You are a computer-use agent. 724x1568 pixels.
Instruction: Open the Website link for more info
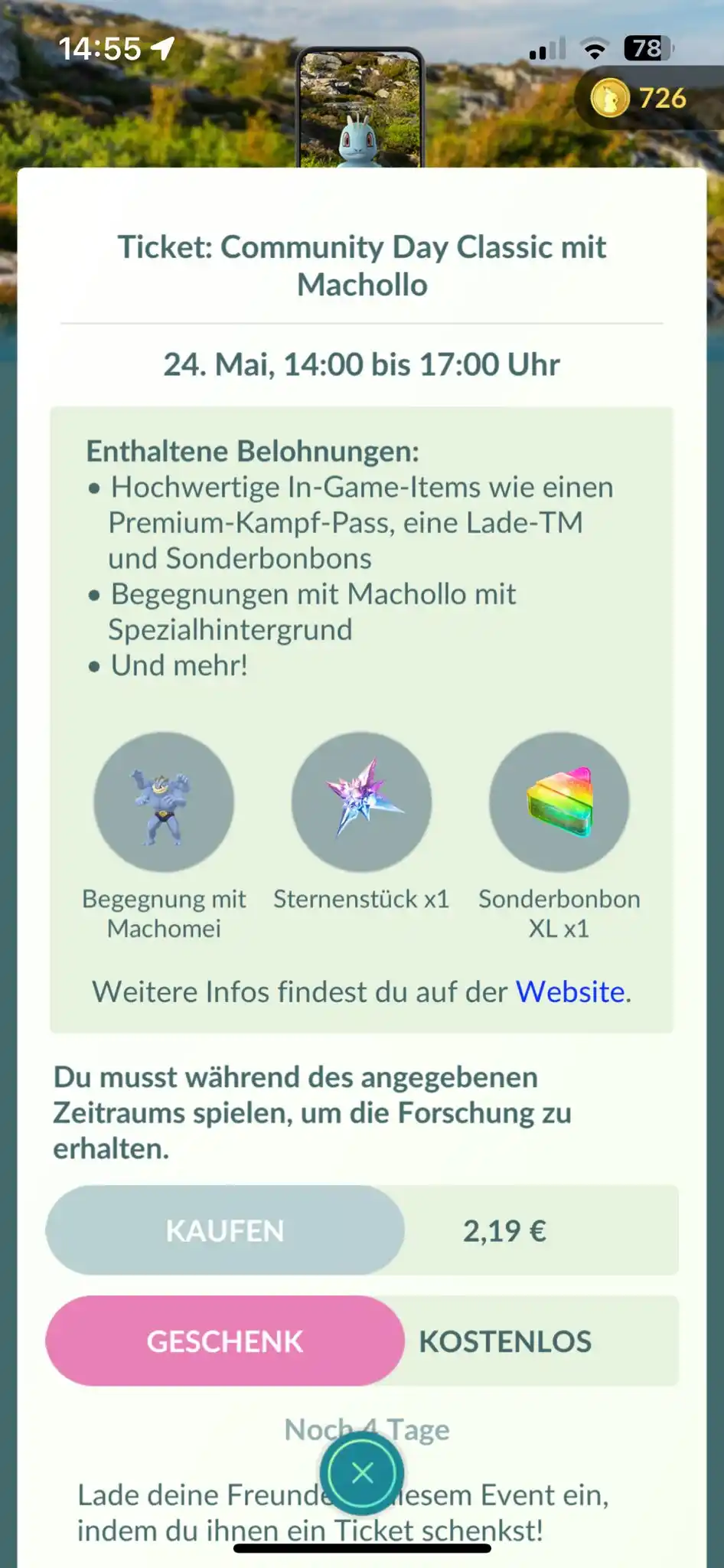pyautogui.click(x=570, y=991)
